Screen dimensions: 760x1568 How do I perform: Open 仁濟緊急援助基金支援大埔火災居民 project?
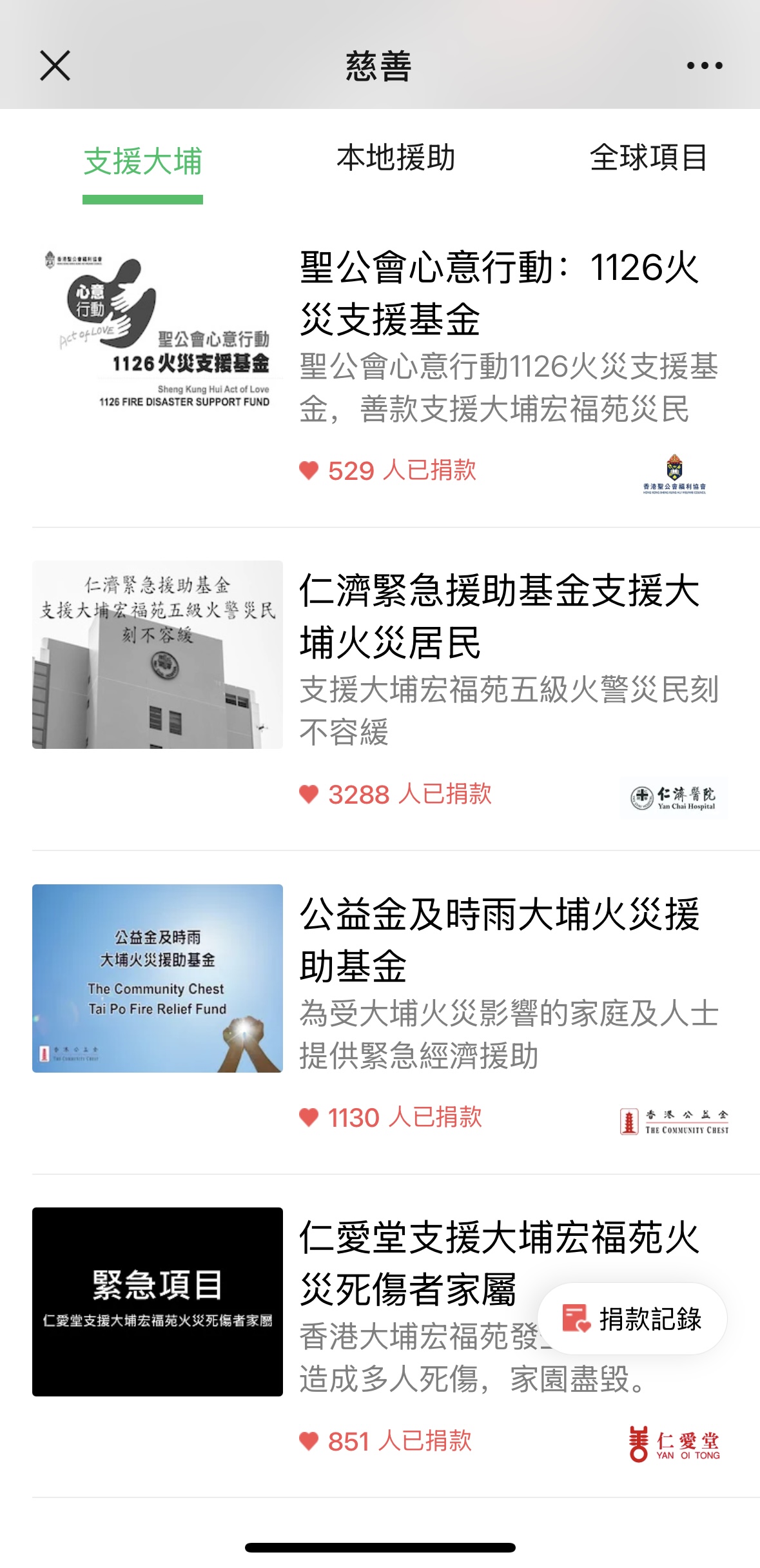[499, 617]
